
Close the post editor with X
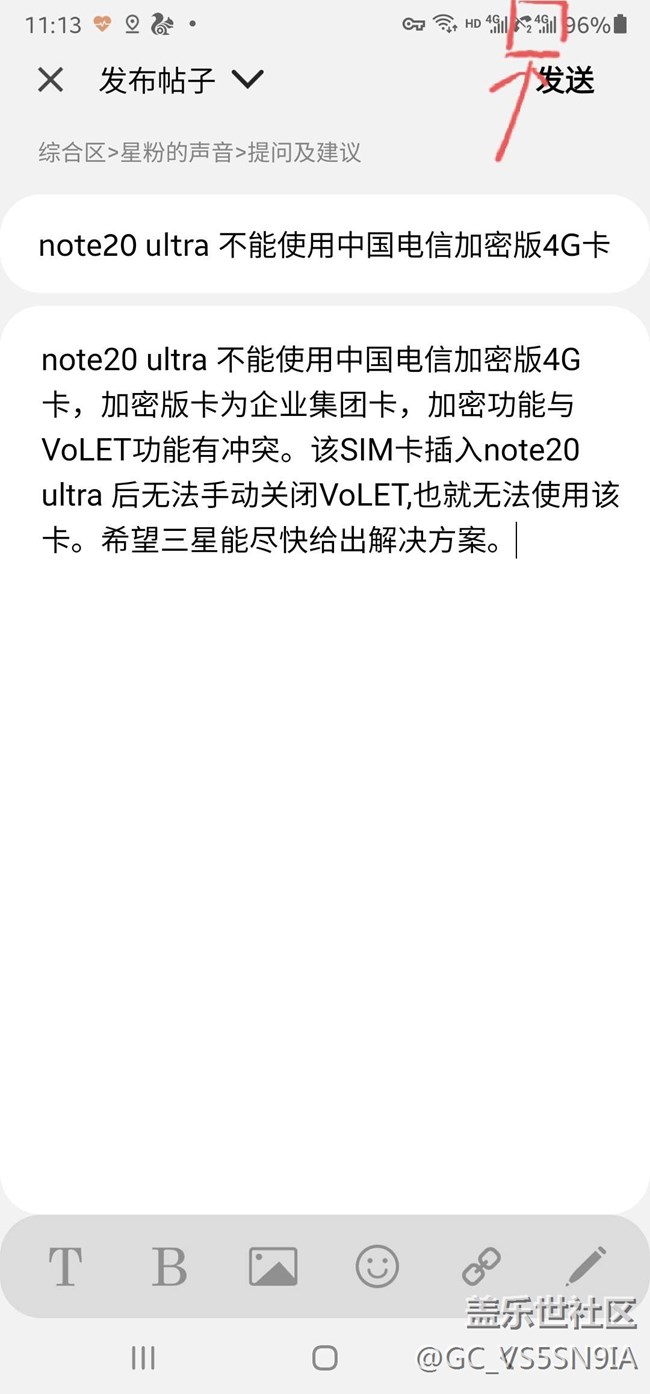50,80
